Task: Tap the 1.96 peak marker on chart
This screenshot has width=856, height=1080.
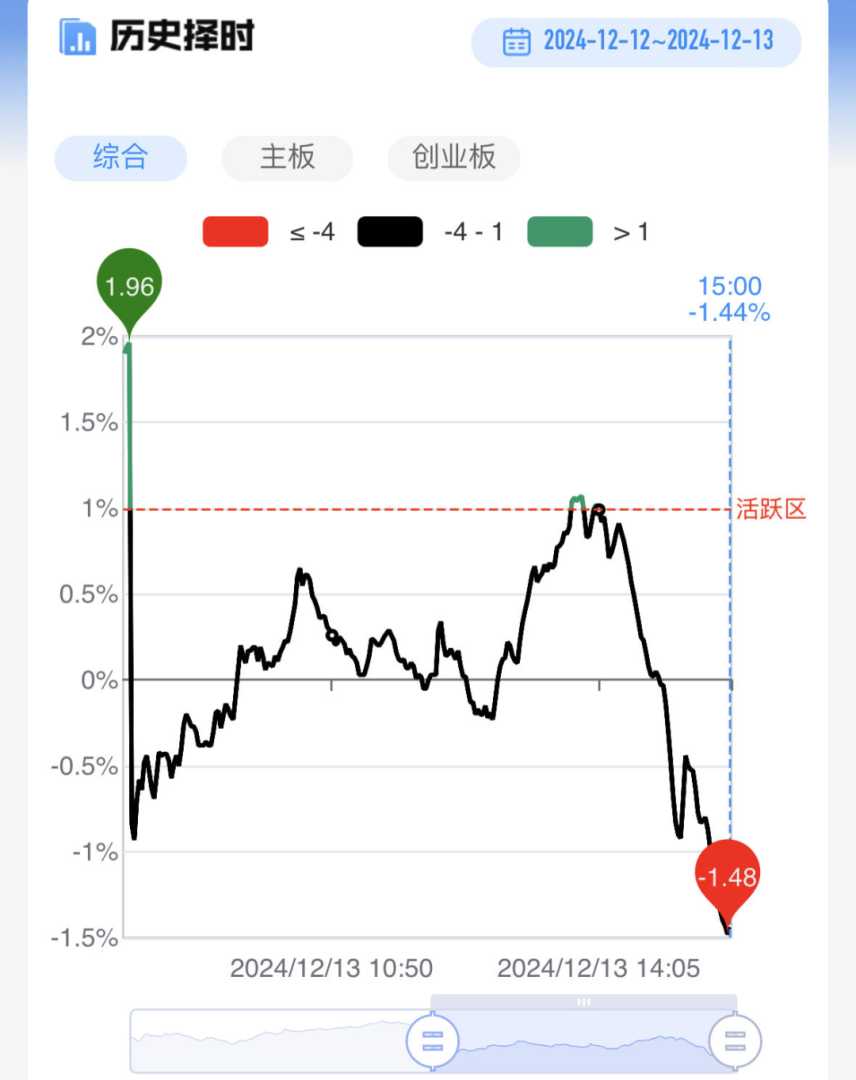Action: (x=129, y=286)
